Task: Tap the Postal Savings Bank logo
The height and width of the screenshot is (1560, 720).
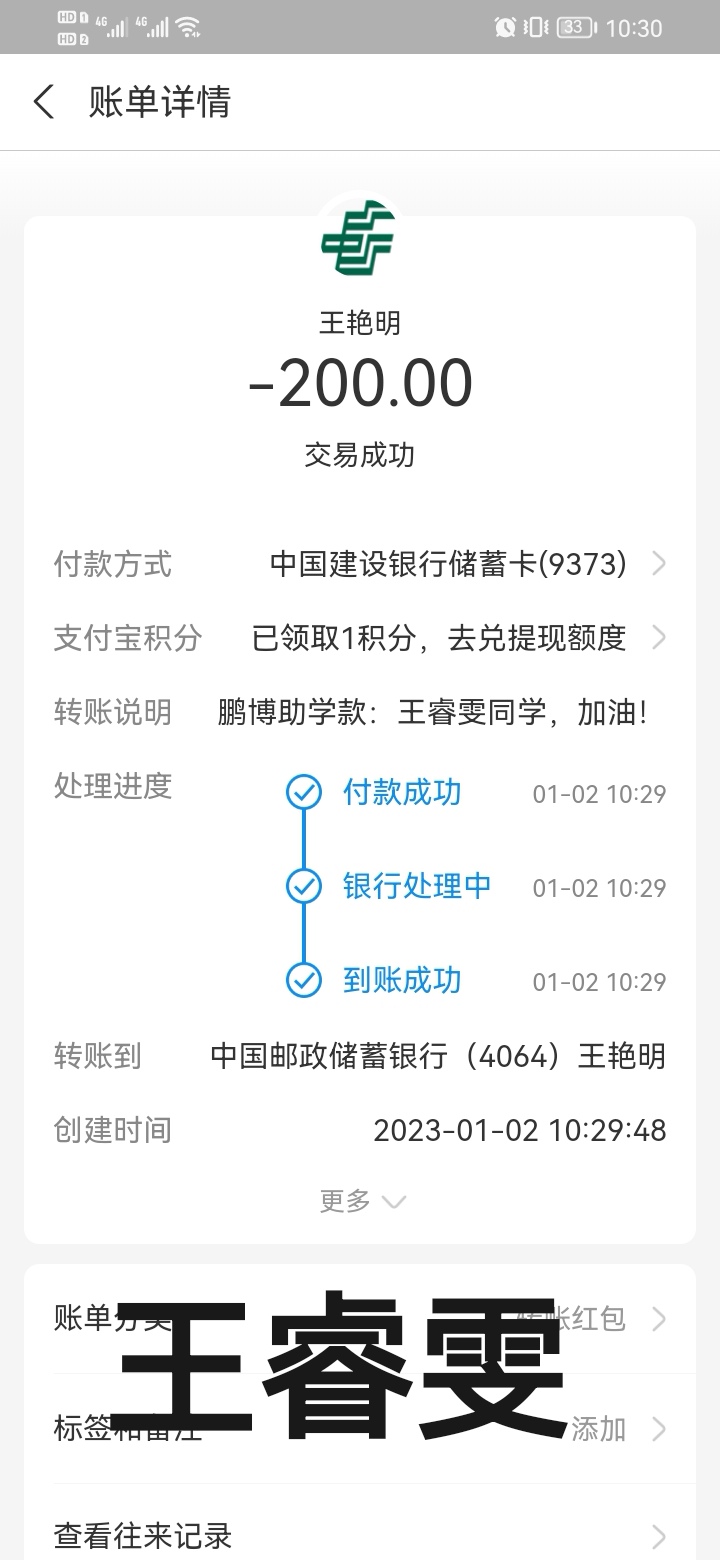Action: [x=360, y=238]
